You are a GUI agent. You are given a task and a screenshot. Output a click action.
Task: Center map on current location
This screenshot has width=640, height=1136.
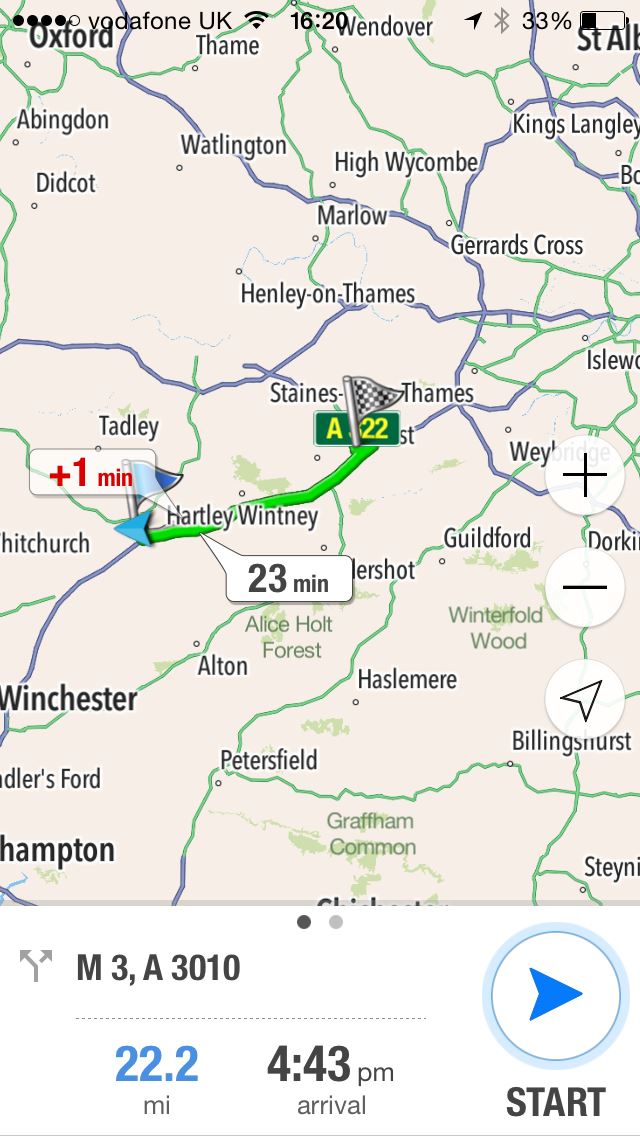point(585,699)
